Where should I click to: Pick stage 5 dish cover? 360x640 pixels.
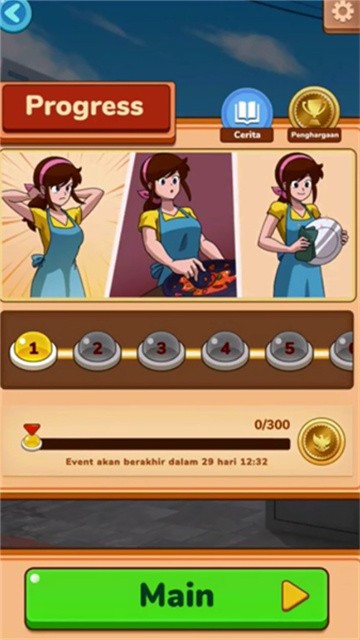(x=289, y=351)
